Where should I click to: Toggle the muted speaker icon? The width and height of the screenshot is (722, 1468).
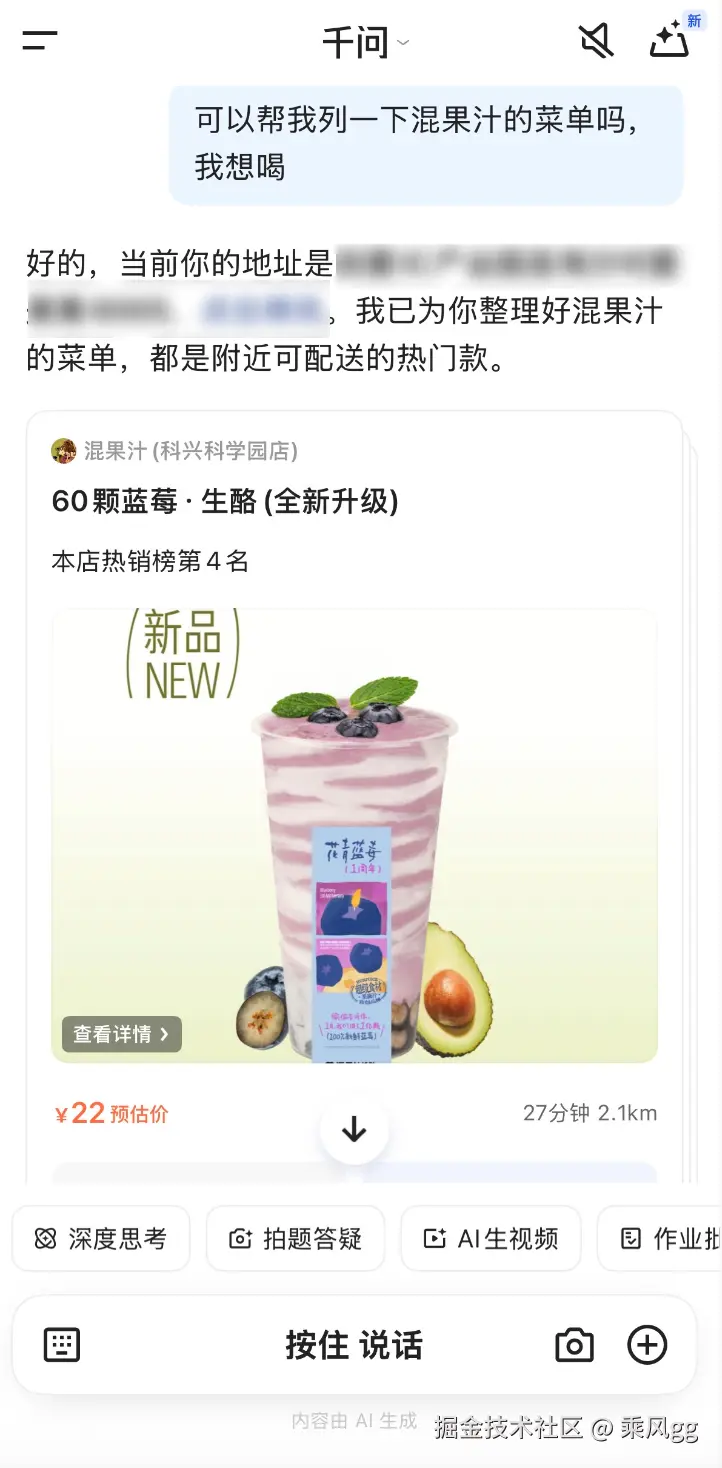[596, 41]
